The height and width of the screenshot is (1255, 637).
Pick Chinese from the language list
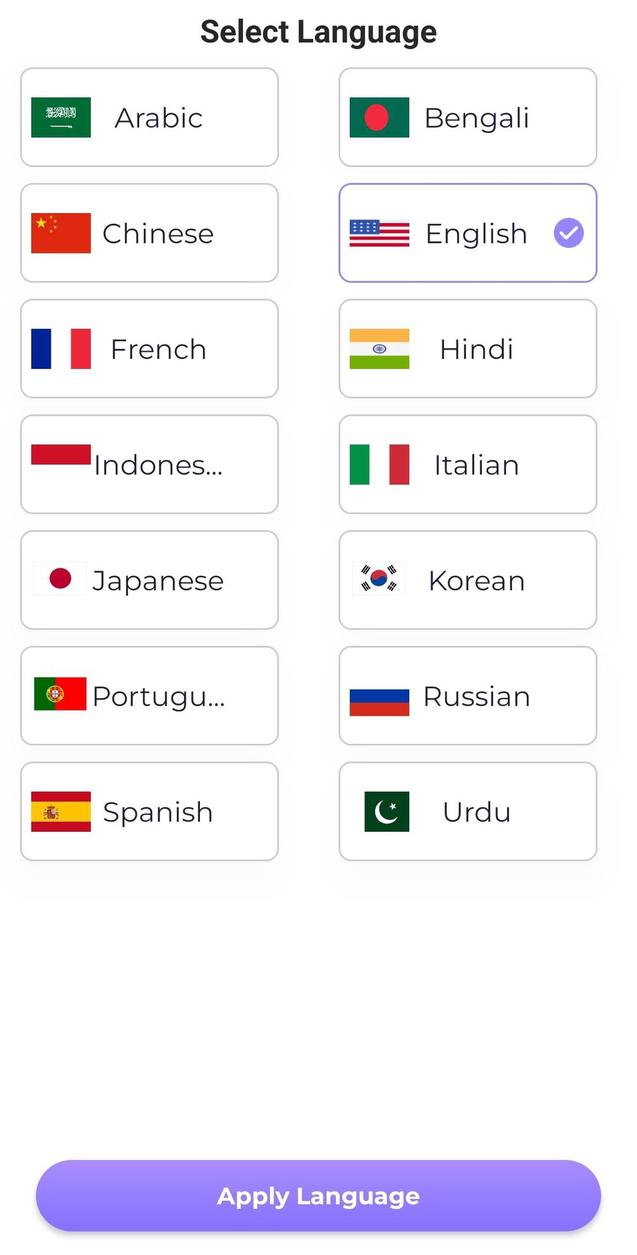coord(149,233)
